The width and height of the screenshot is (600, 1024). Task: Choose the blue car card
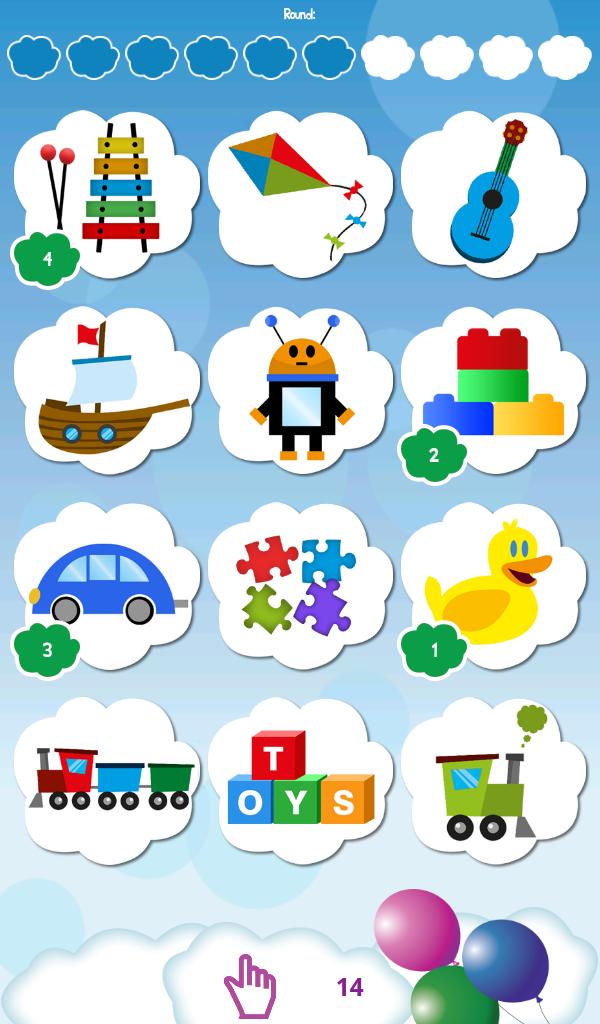(106, 584)
